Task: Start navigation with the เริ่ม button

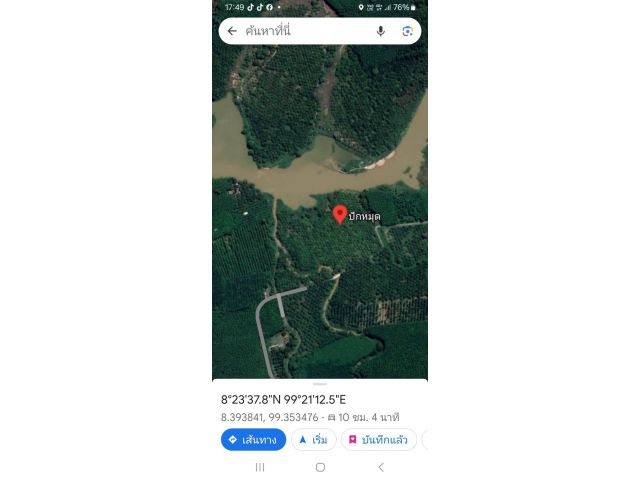Action: [313, 440]
